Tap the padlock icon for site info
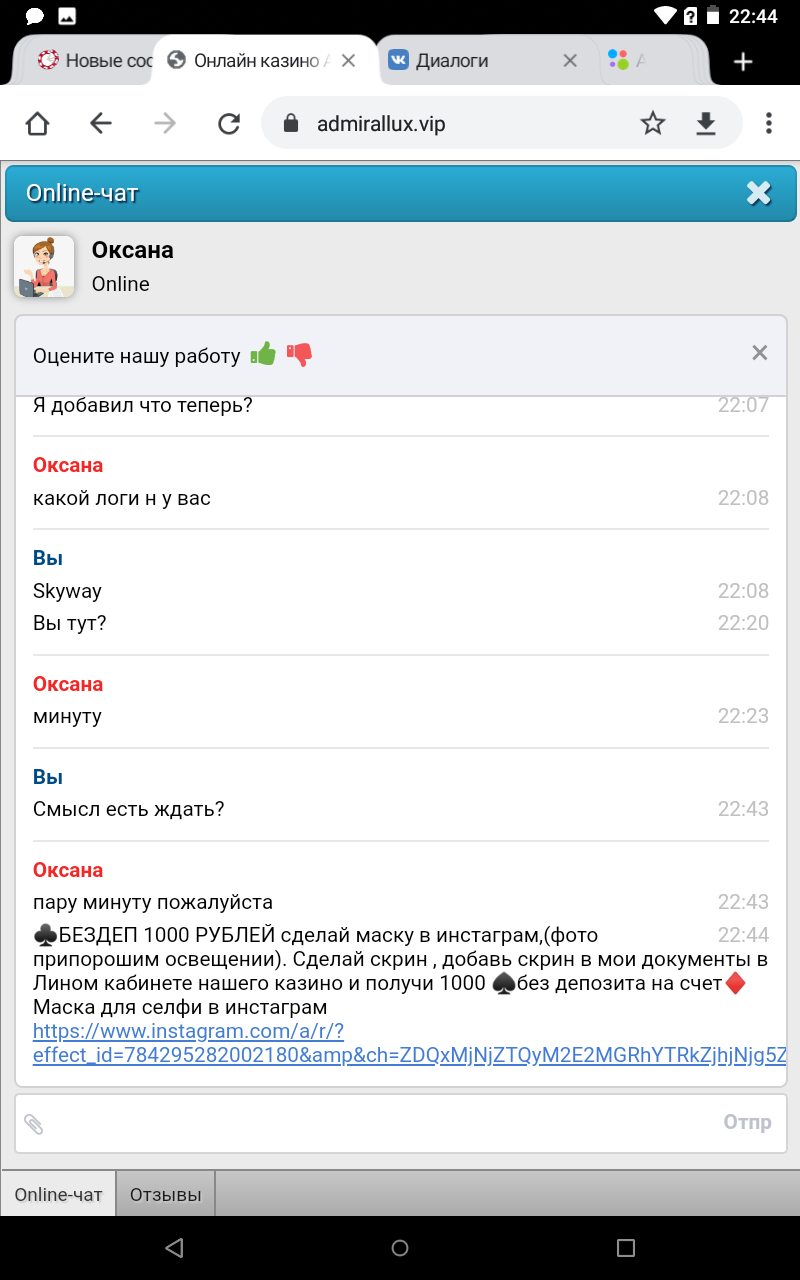 click(x=291, y=123)
